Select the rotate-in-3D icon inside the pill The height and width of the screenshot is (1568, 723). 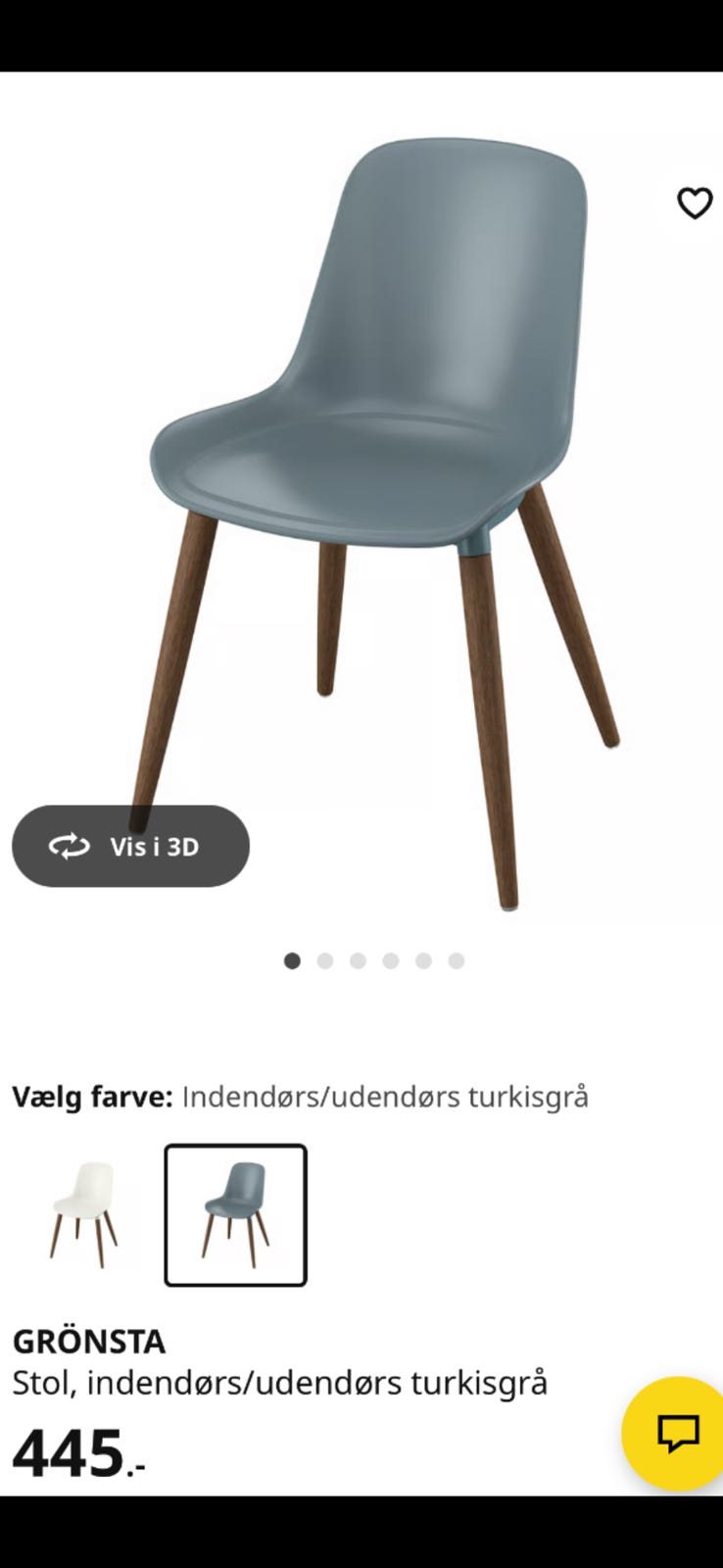(69, 846)
